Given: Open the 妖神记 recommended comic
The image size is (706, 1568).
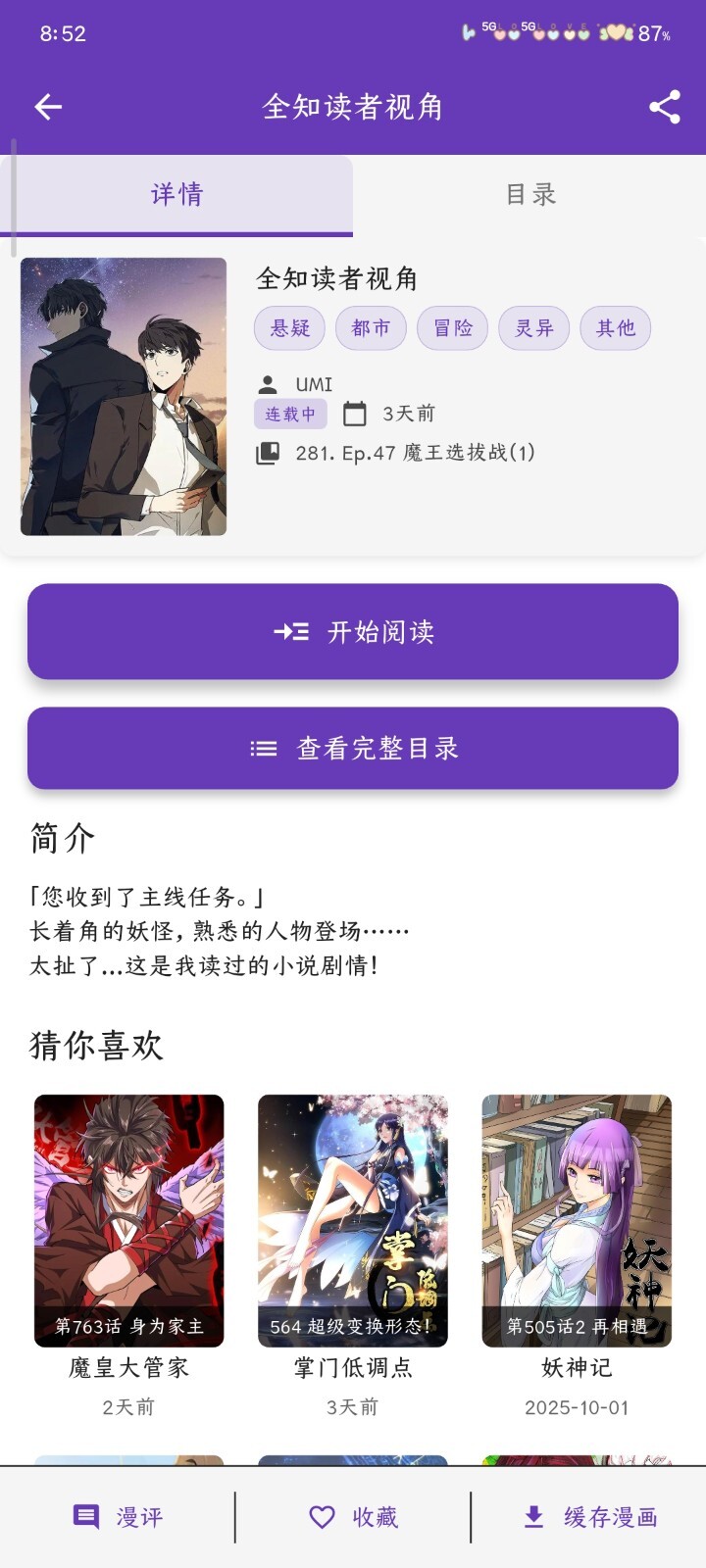Looking at the screenshot, I should pos(577,1221).
